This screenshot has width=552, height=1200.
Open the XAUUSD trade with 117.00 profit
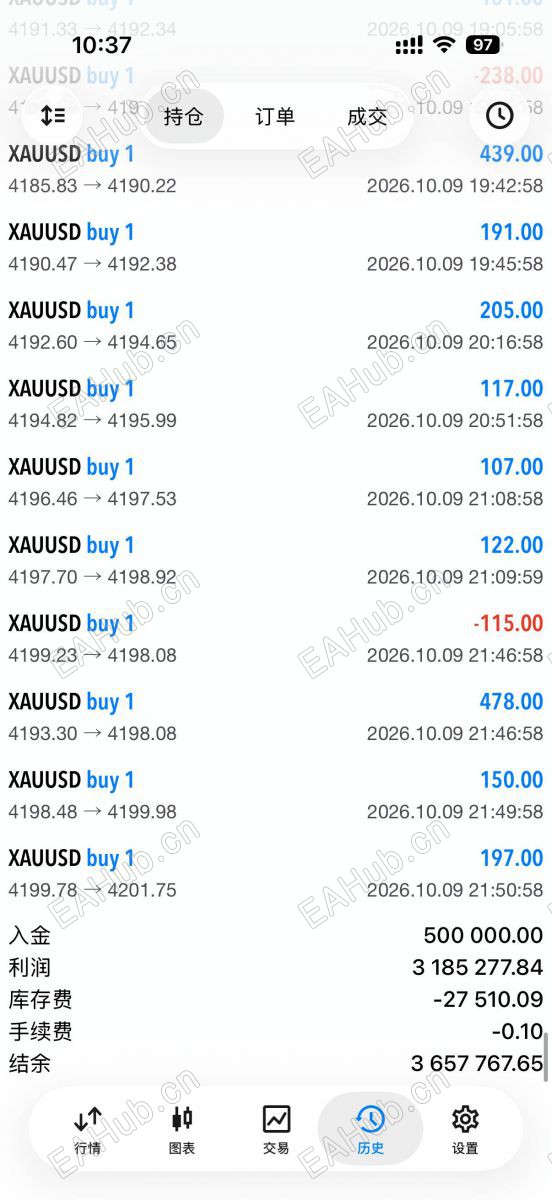click(276, 404)
